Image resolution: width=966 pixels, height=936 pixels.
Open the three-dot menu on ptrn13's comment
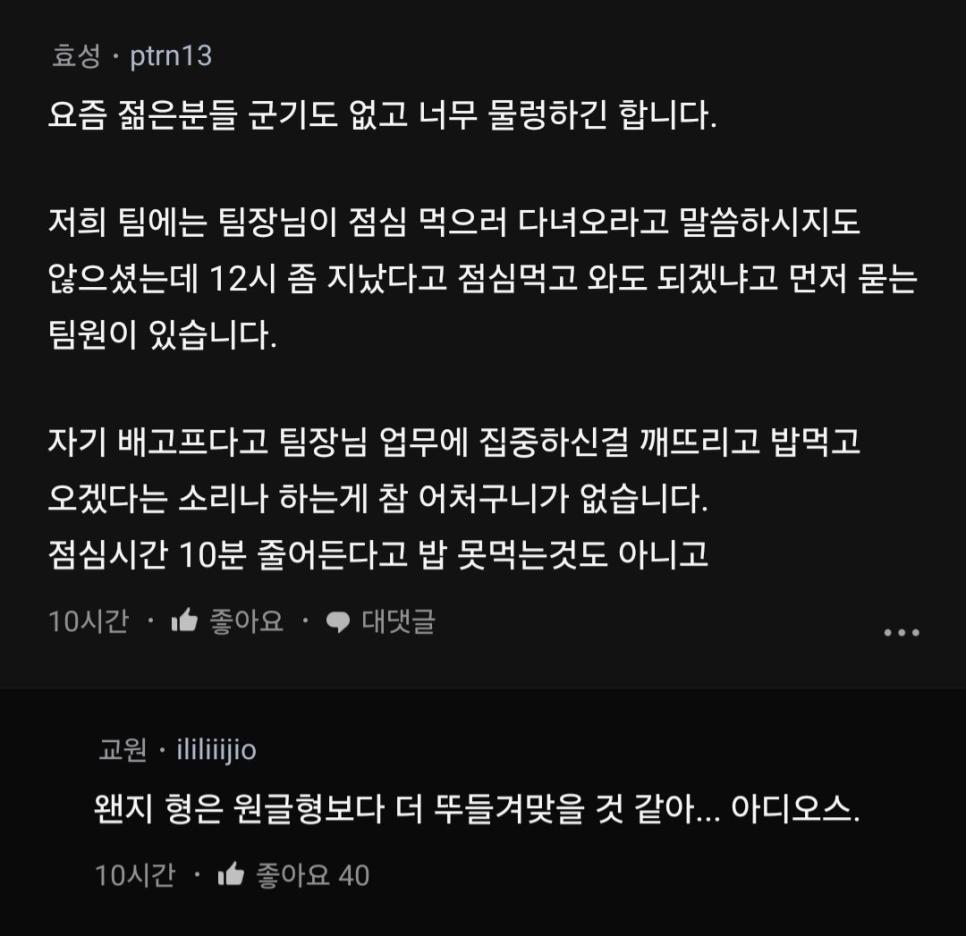click(902, 632)
